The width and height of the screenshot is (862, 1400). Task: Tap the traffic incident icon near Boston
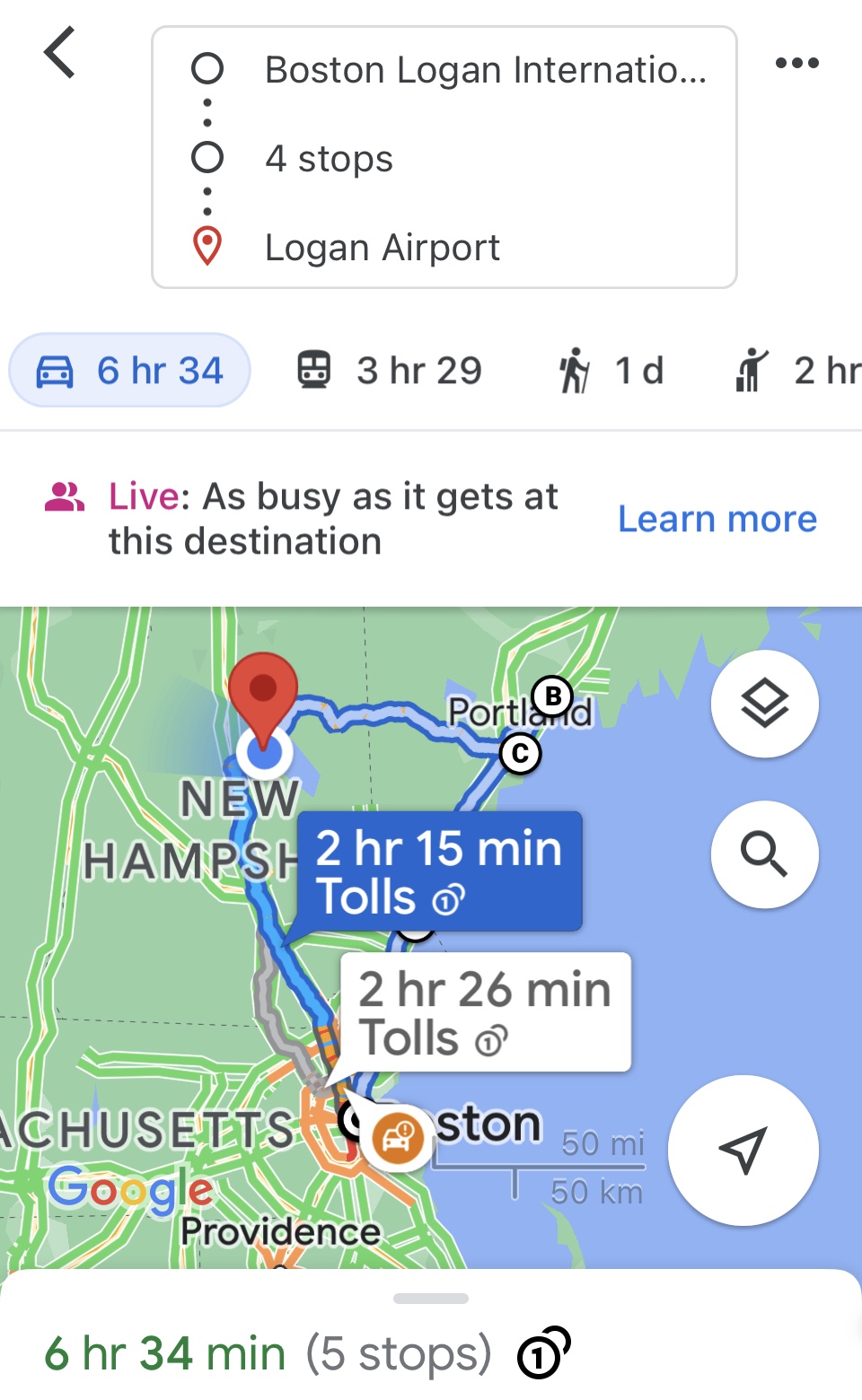[x=398, y=1138]
